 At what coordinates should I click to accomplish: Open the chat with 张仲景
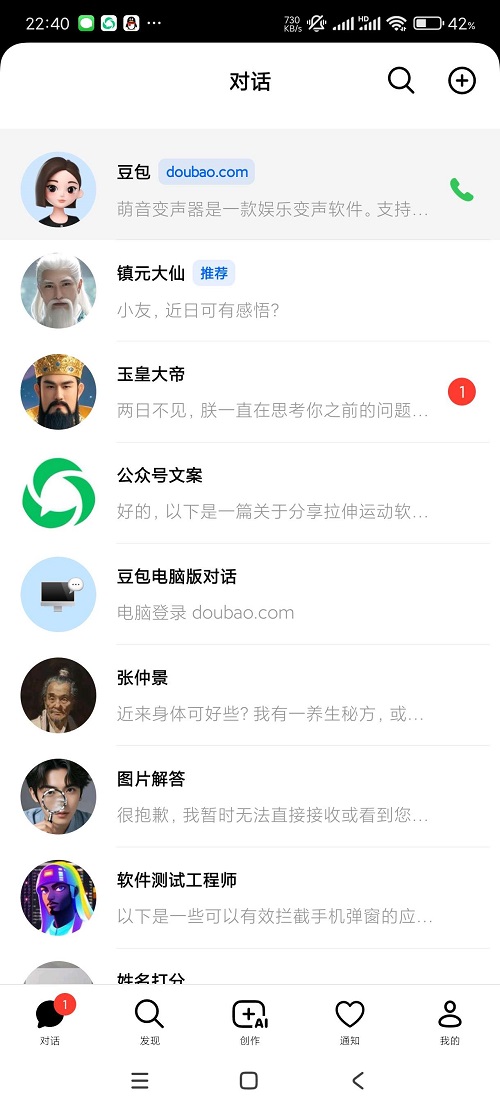click(x=250, y=695)
